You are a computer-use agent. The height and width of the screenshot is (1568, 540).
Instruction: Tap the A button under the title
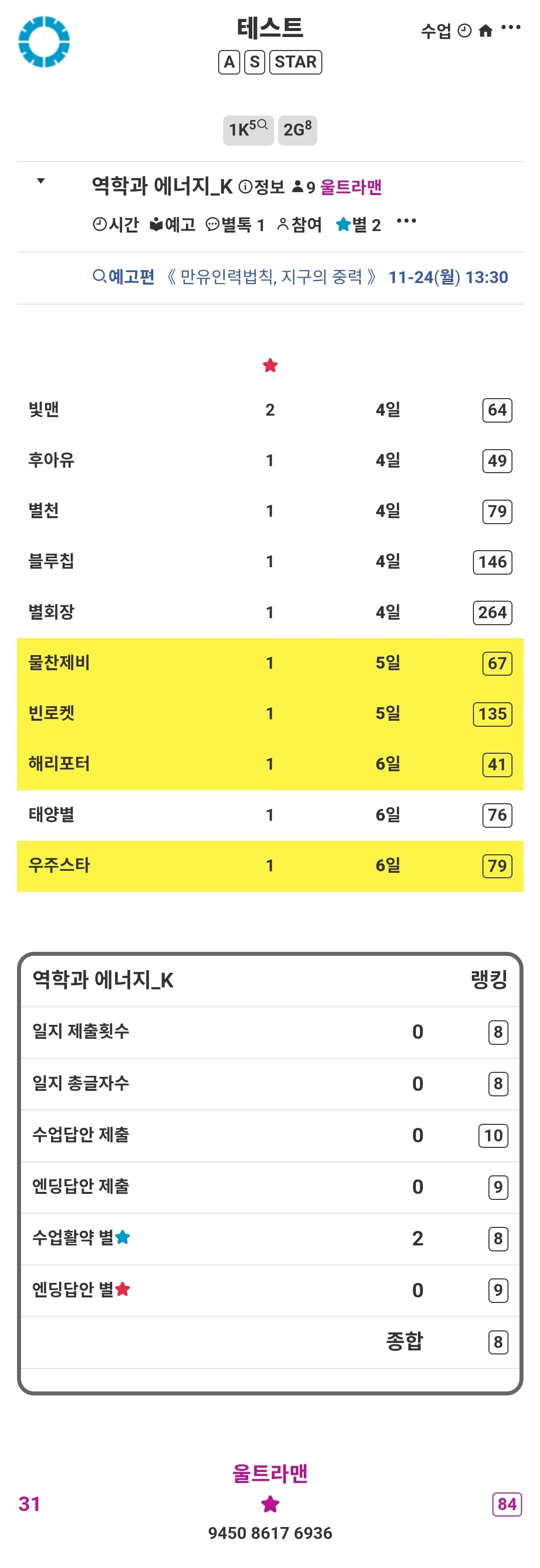tap(229, 62)
